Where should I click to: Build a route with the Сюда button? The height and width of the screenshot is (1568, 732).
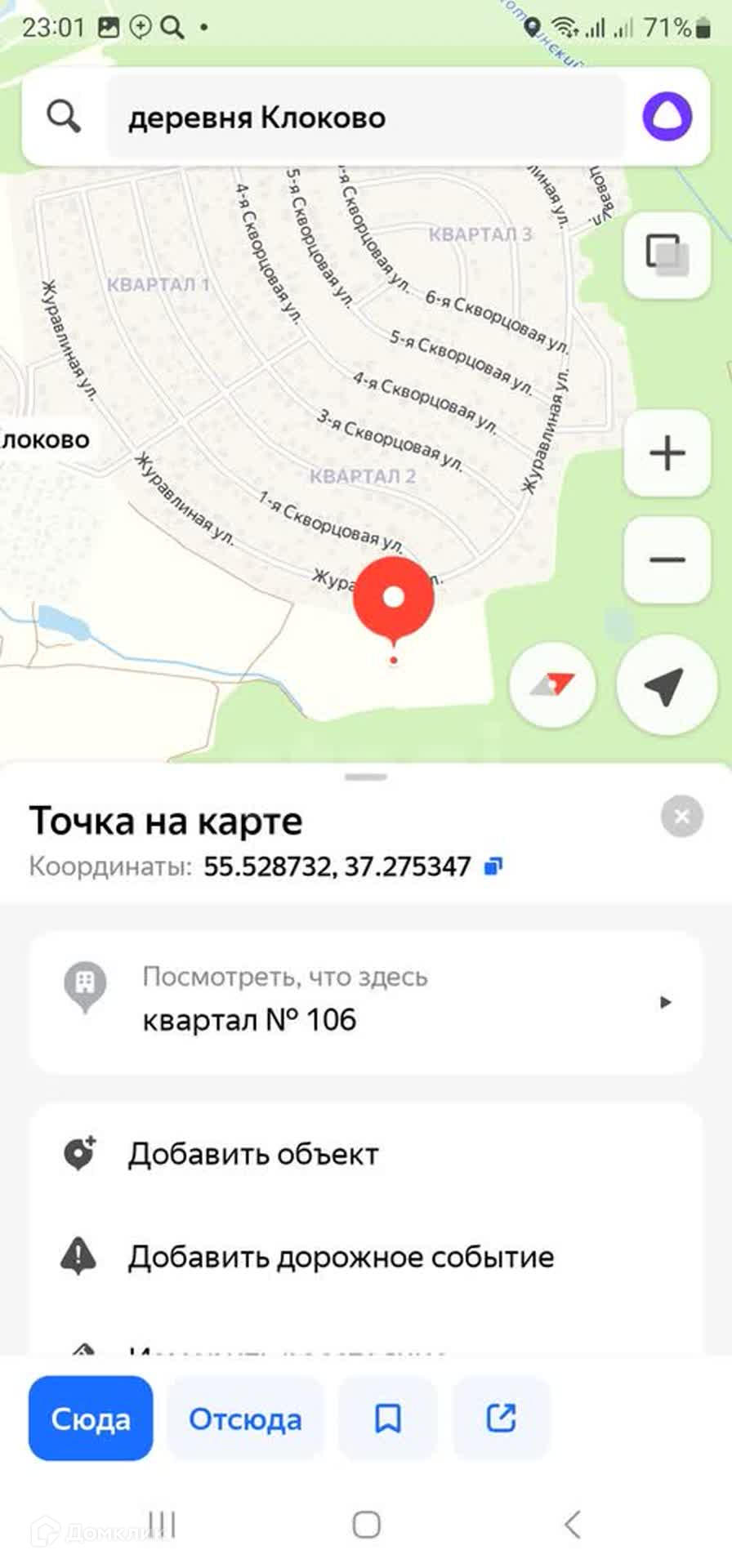91,1419
